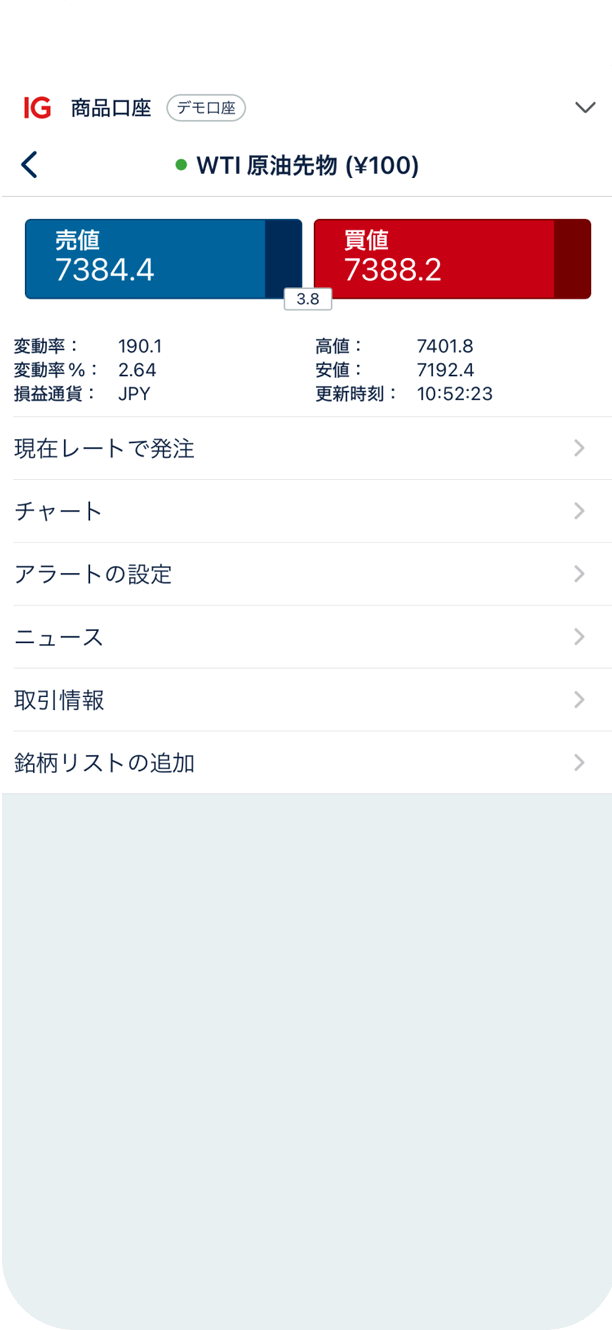Image resolution: width=612 pixels, height=1330 pixels.
Task: Open 取引情報 details
Action: pyautogui.click(x=306, y=701)
